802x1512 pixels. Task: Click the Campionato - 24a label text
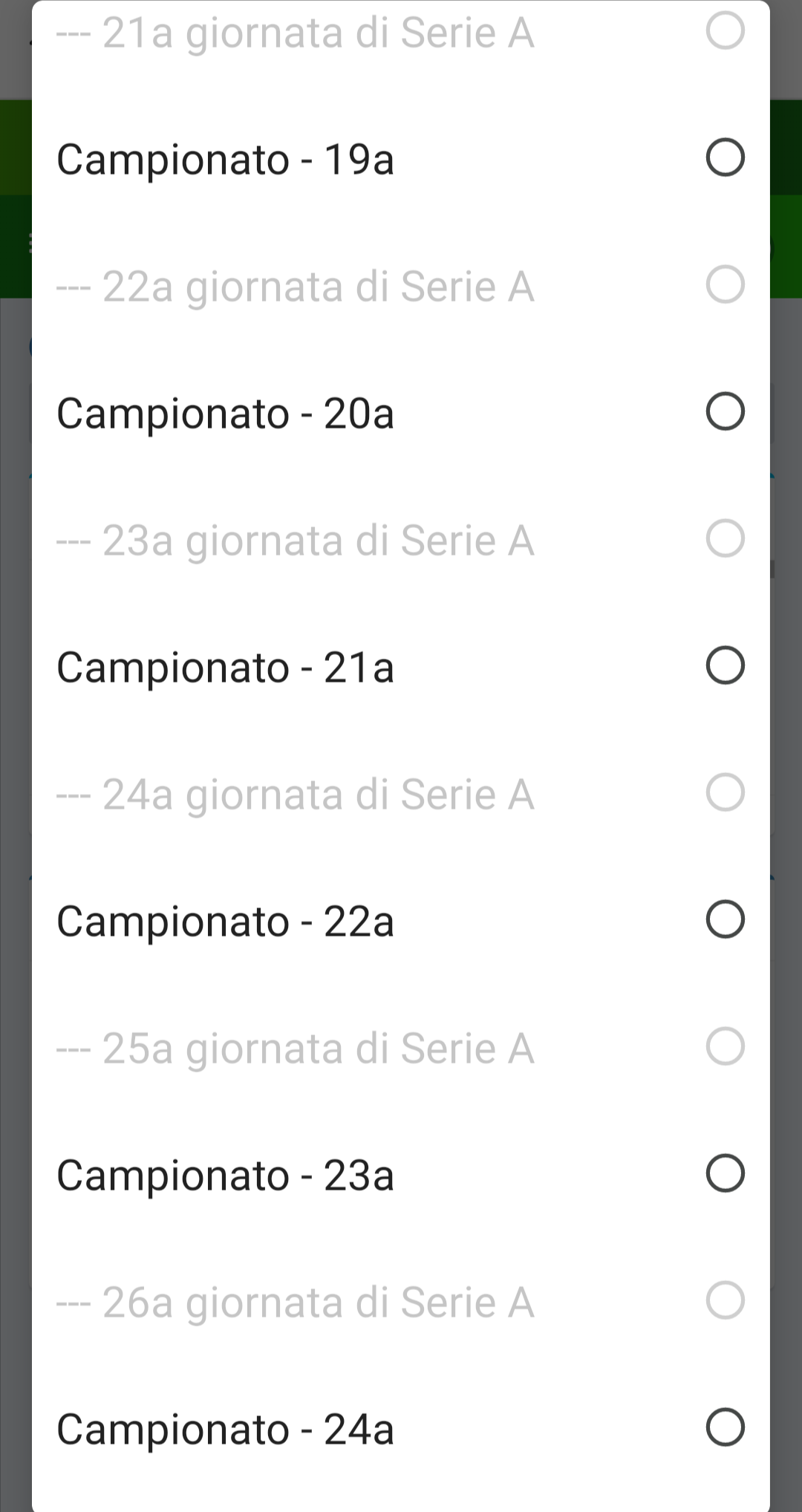(x=226, y=1428)
